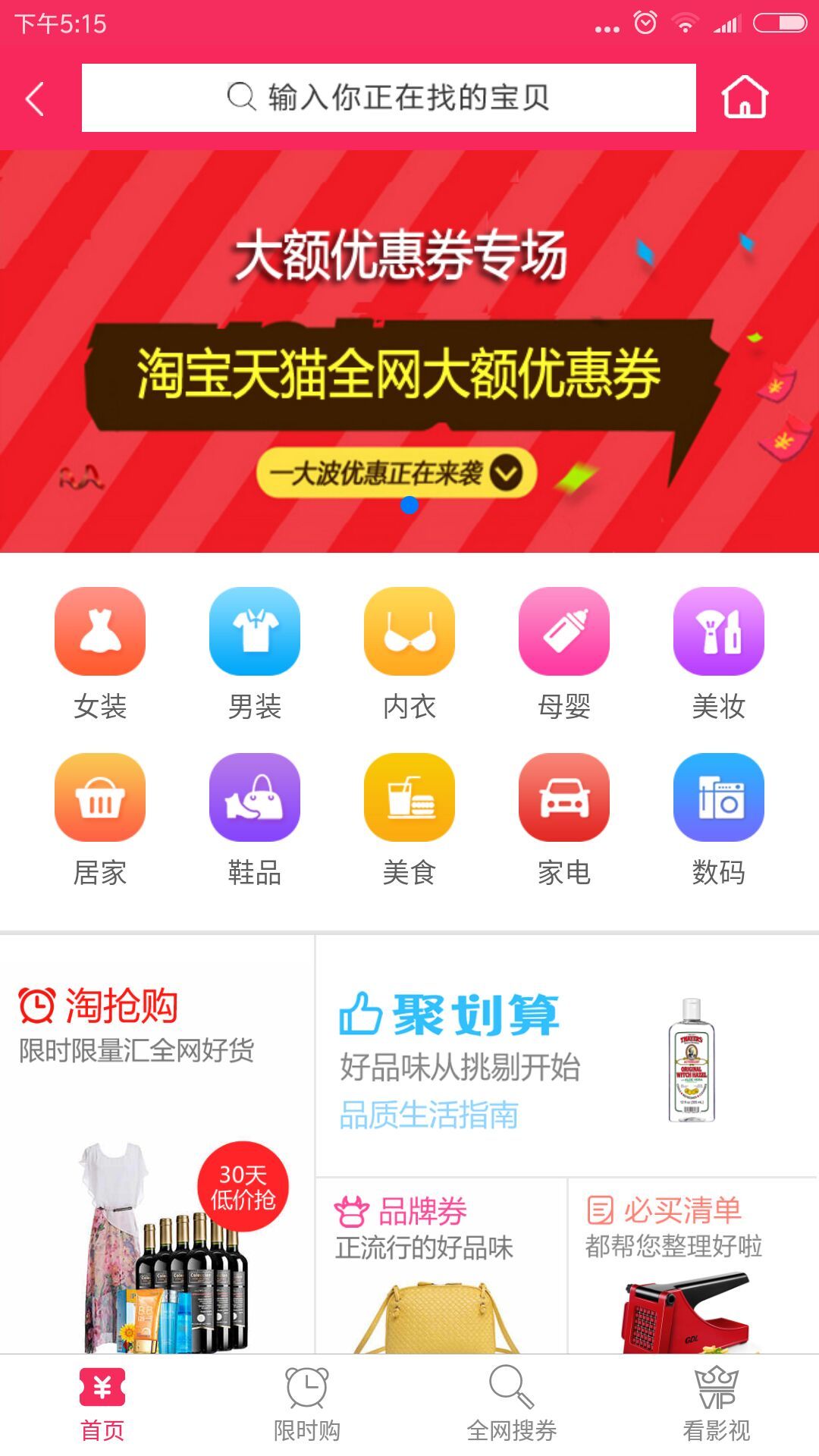Open the 大额优惠券专场 banner
The width and height of the screenshot is (819, 1456).
tap(409, 351)
